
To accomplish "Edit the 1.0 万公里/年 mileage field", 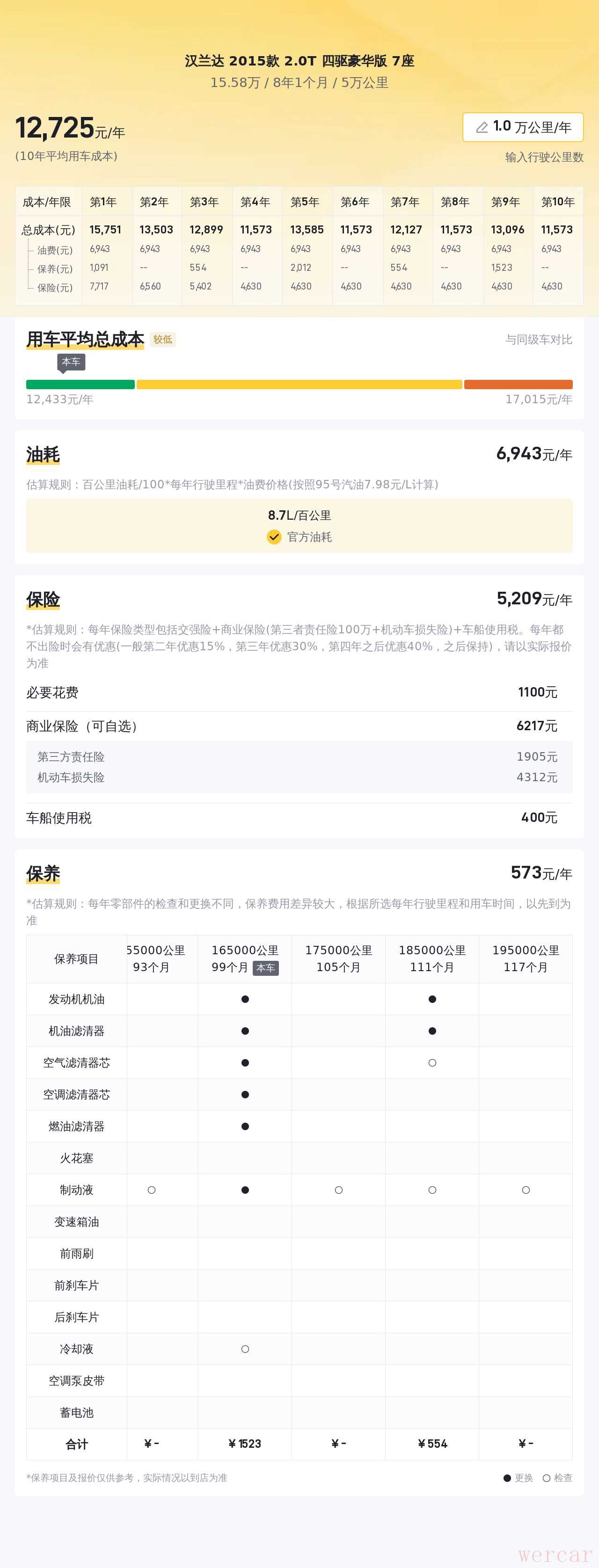I will pos(523,127).
